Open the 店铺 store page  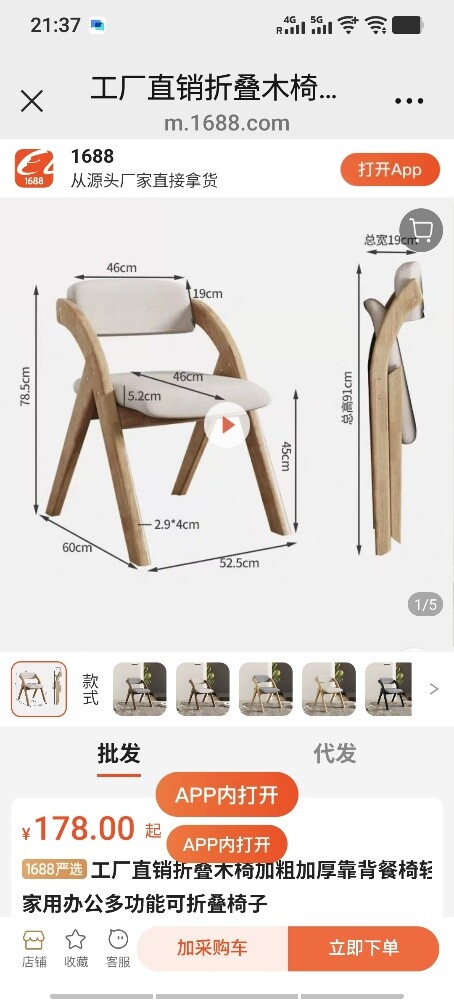(x=34, y=950)
